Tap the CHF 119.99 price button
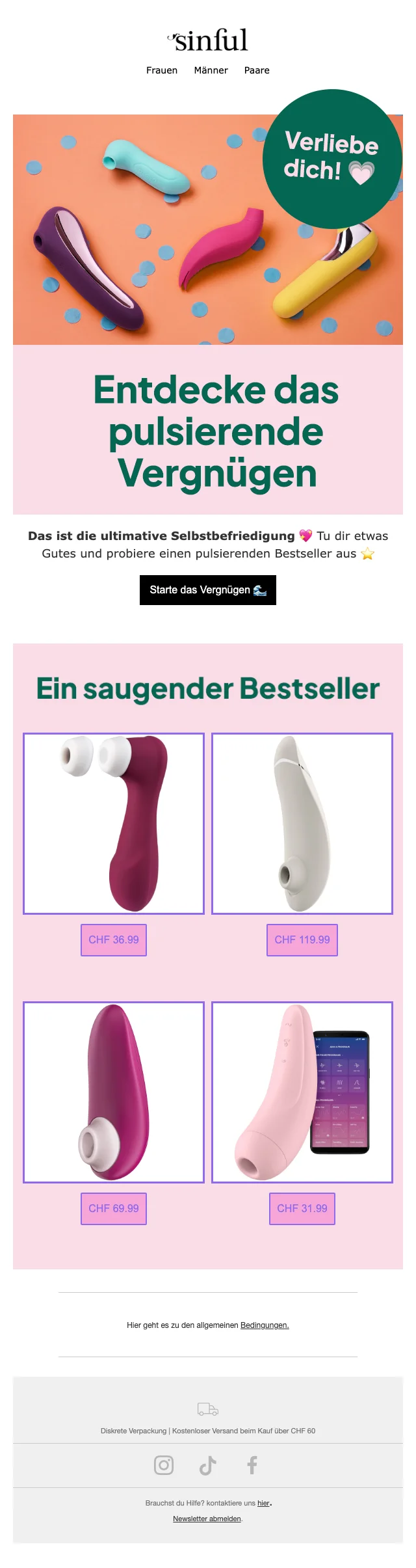Screen dimensions: 416x1568 [x=302, y=940]
